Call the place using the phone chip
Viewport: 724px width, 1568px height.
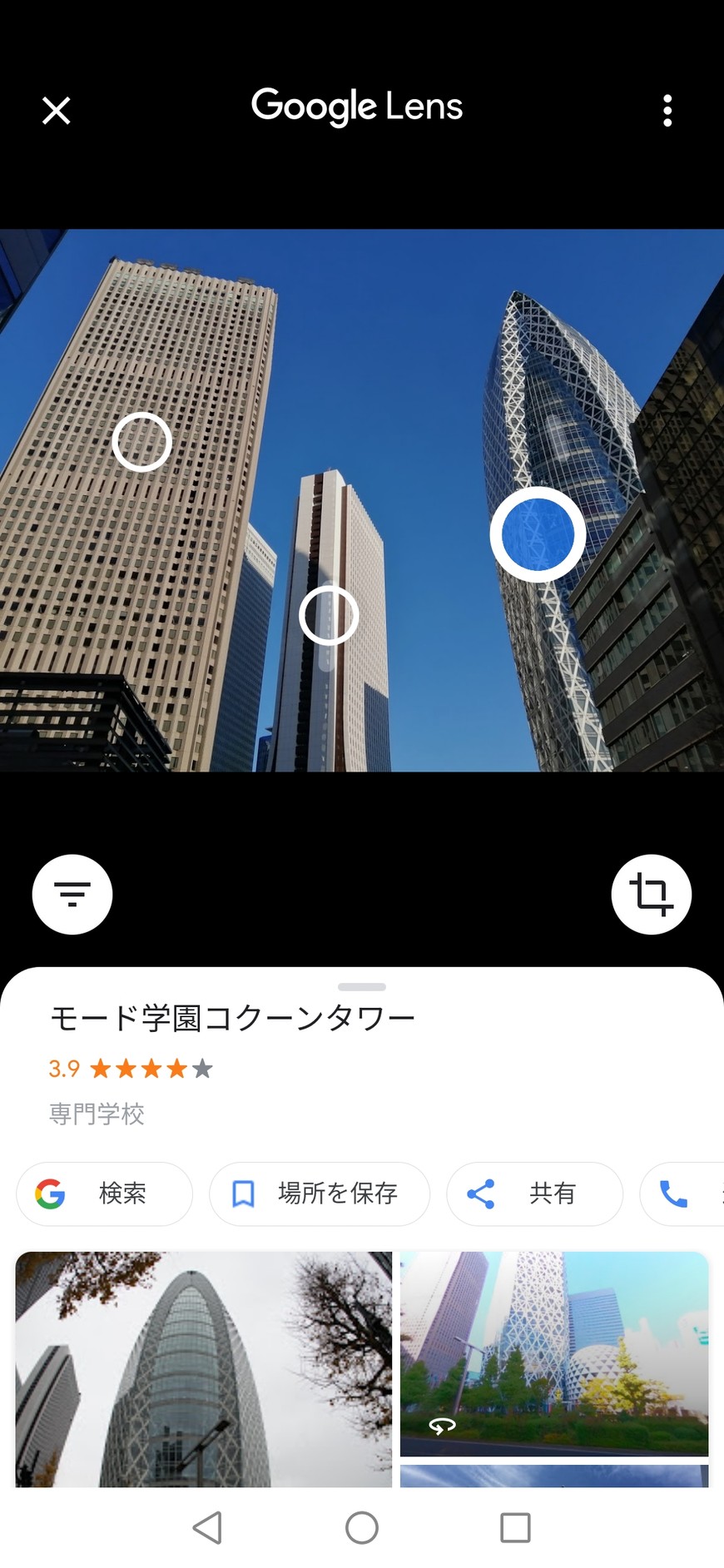coord(682,1193)
